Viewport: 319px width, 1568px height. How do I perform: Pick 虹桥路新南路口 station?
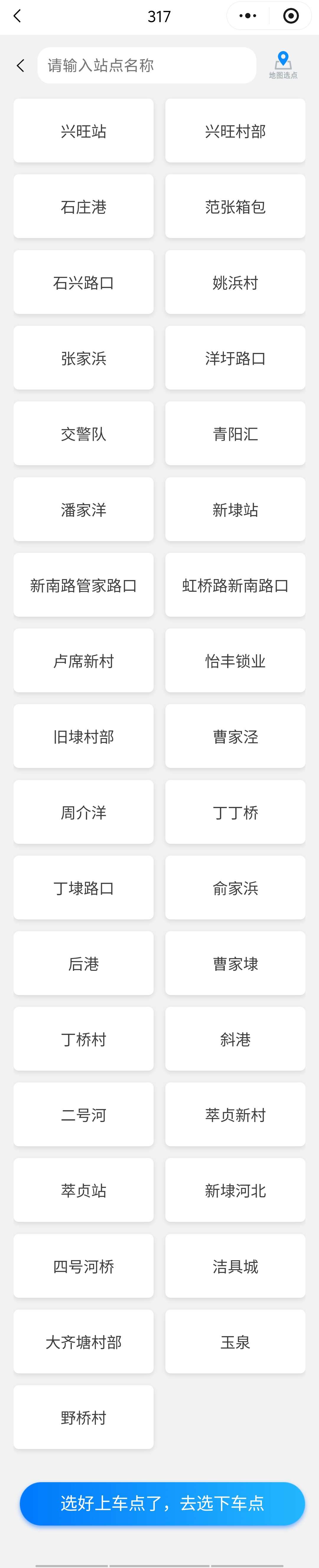click(x=235, y=585)
